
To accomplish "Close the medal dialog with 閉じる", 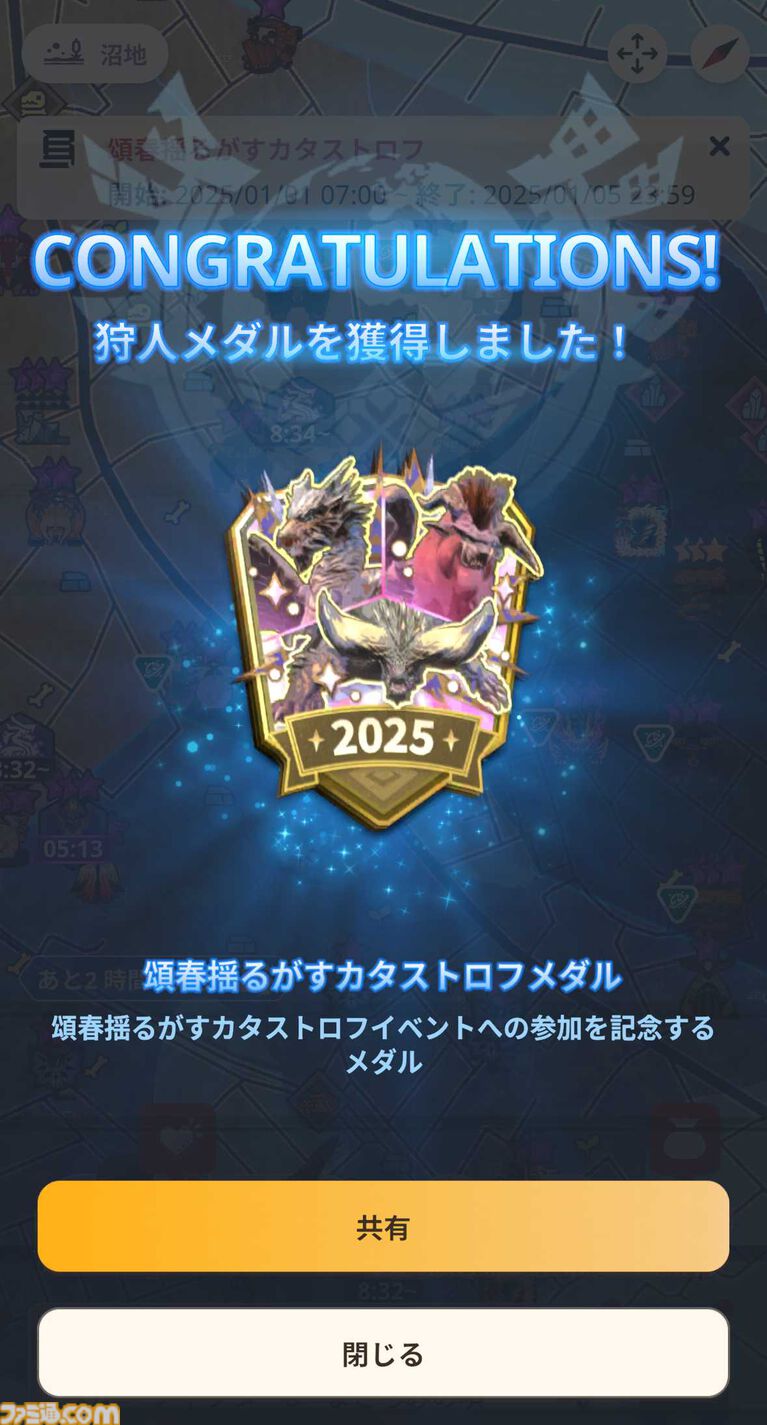I will coord(383,1354).
